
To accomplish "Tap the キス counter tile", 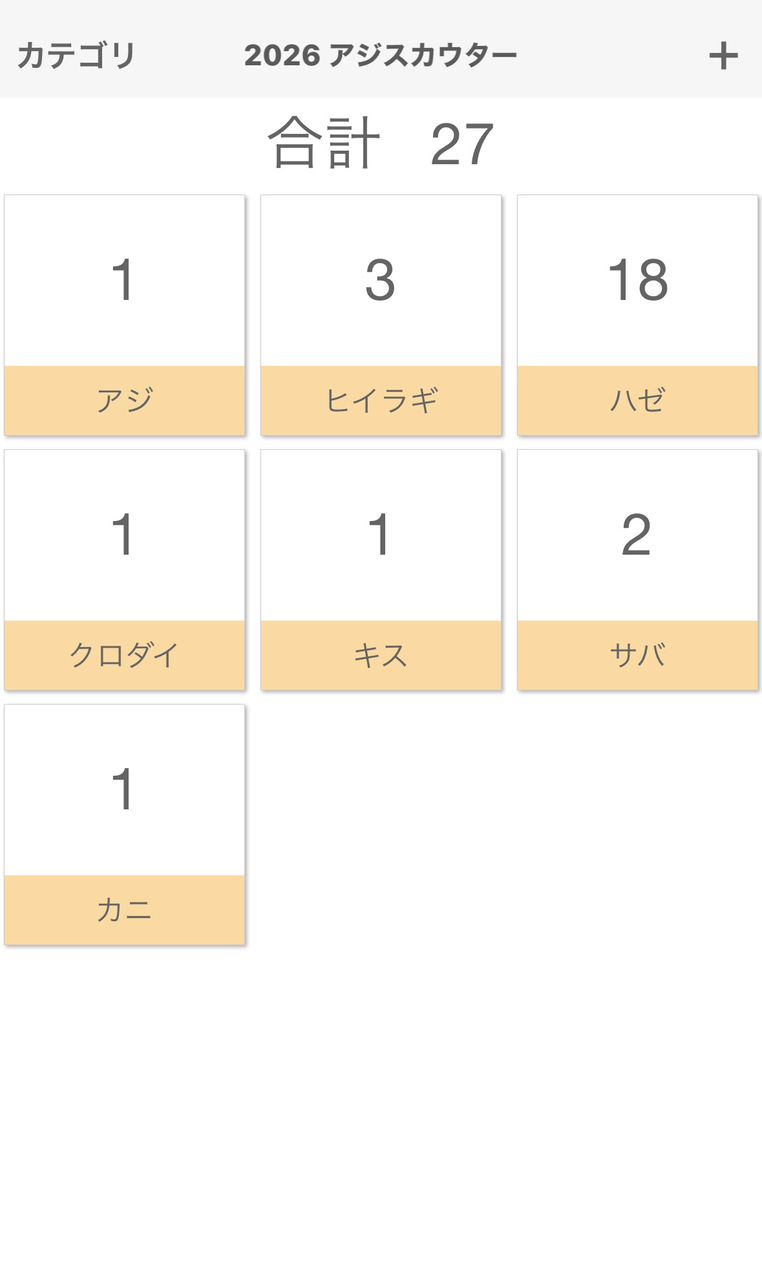I will pos(381,569).
